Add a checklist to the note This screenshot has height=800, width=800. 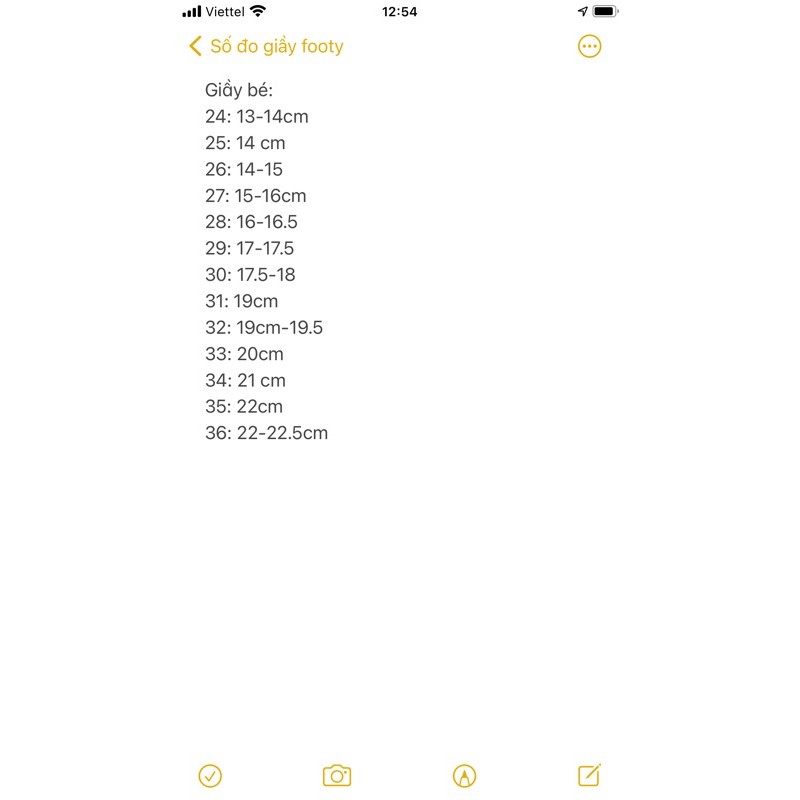point(210,775)
